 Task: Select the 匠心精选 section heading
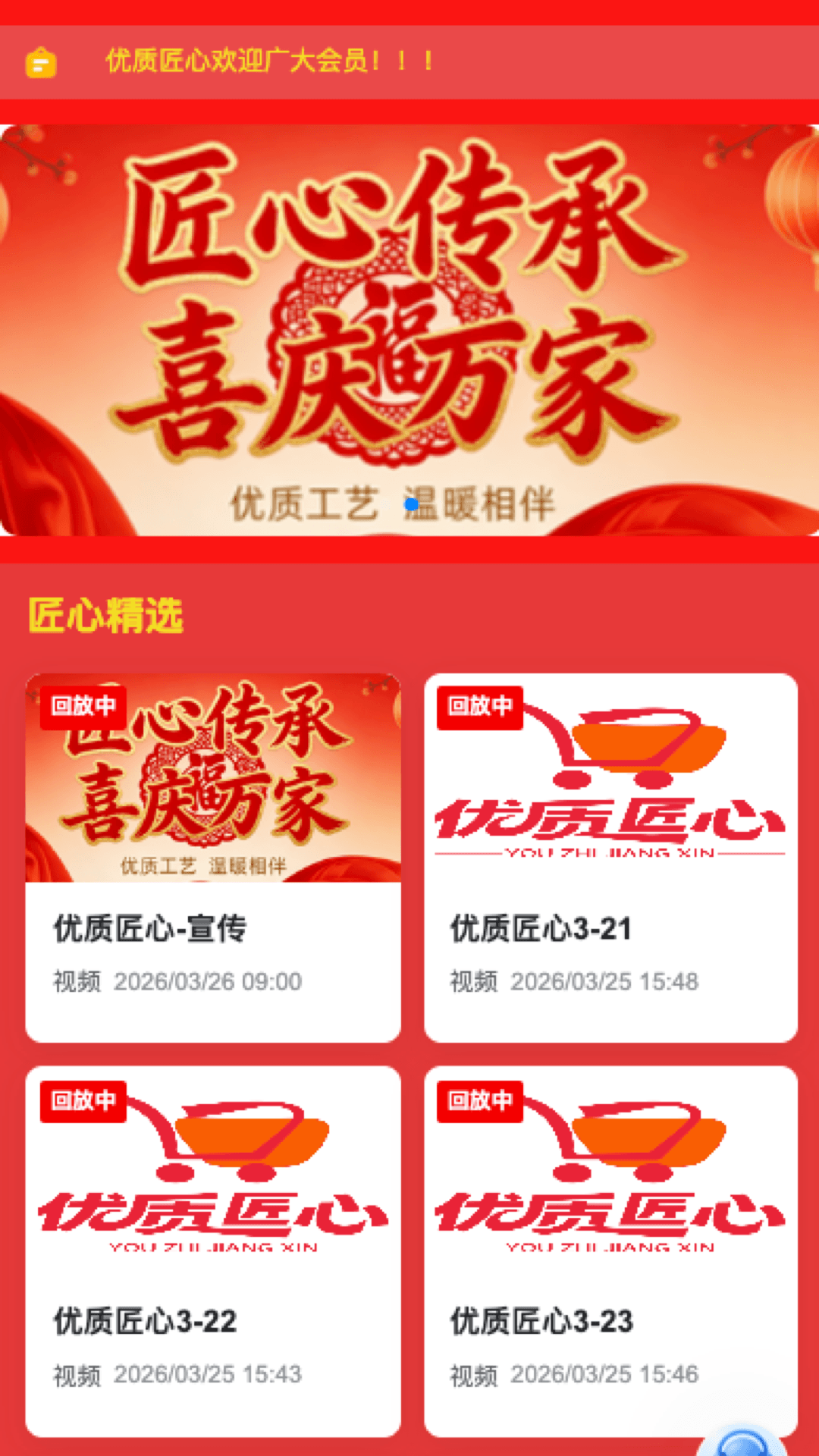[106, 616]
